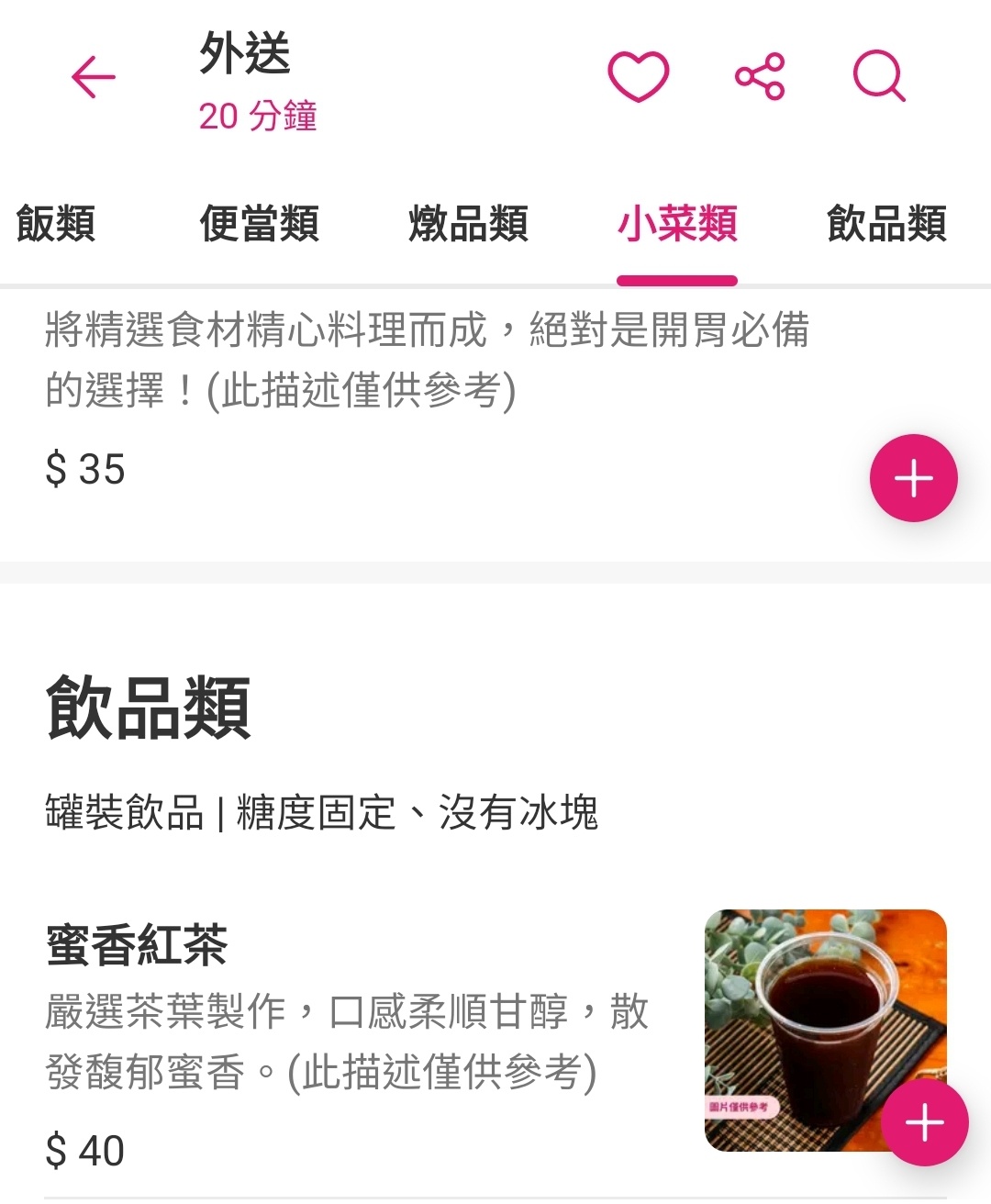Add this restaurant to favorites
Screen dimensions: 991x1204
point(639,76)
